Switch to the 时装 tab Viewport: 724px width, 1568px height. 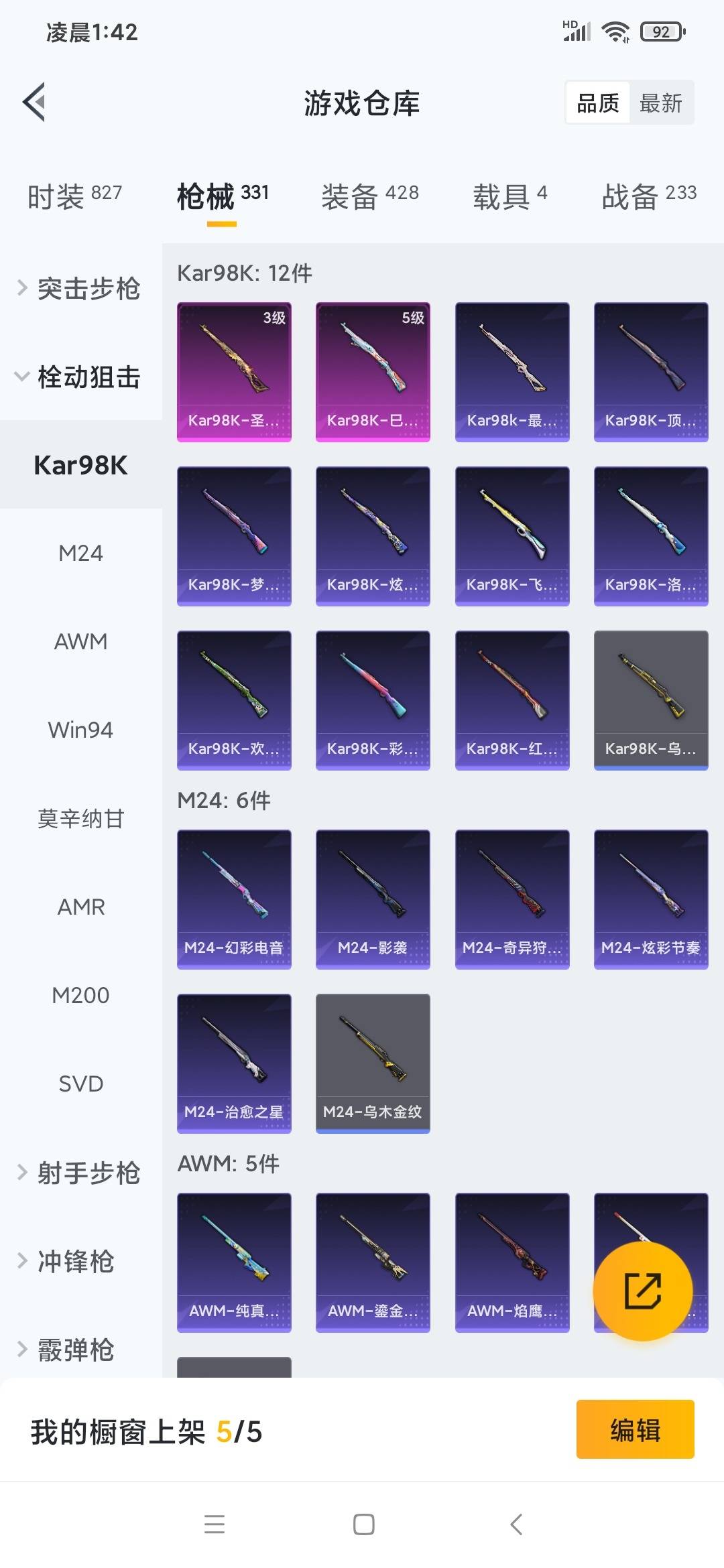coord(74,196)
